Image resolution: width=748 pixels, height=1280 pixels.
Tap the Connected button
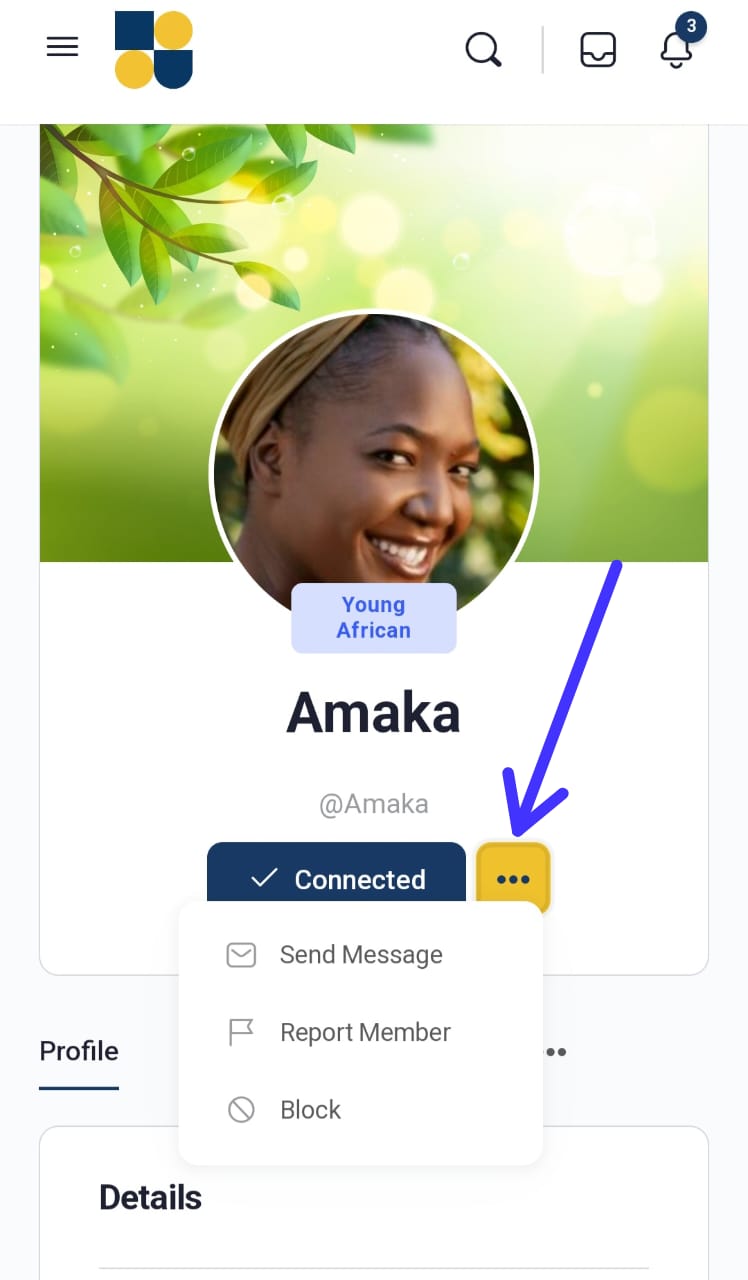(336, 875)
